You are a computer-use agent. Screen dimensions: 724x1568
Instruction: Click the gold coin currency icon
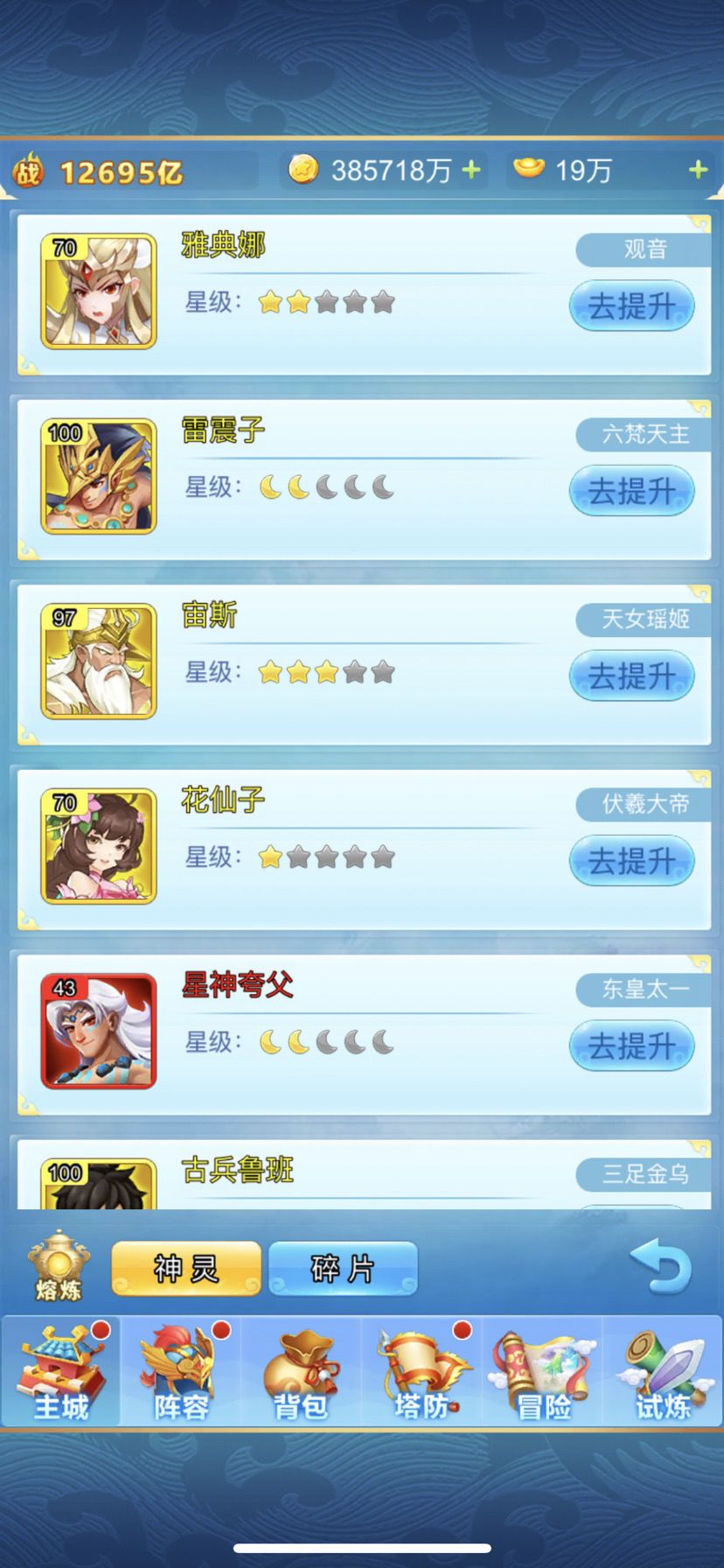(x=301, y=170)
